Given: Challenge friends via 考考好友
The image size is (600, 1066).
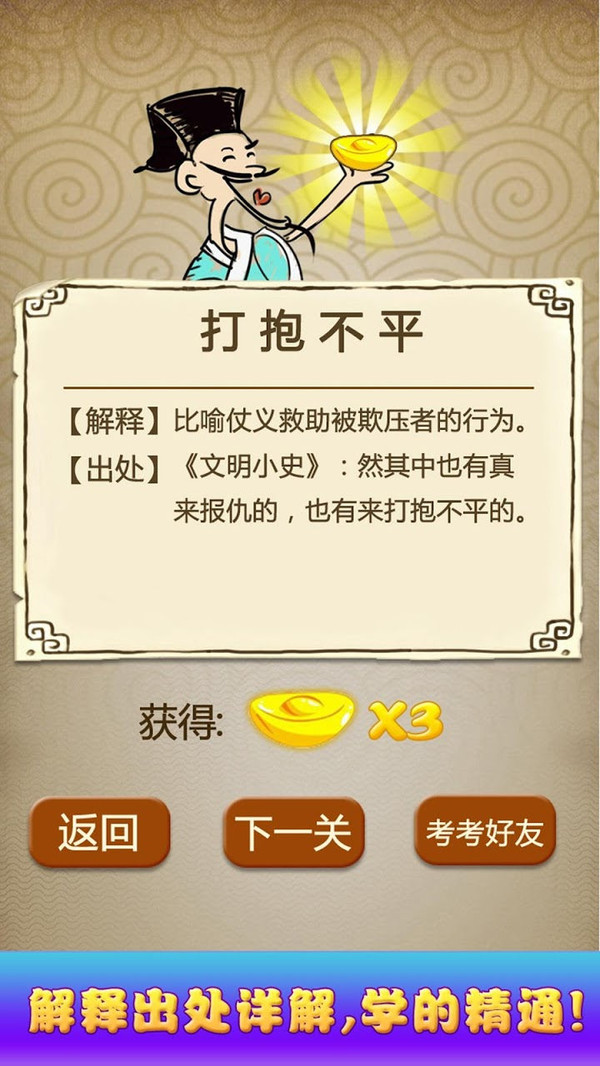Looking at the screenshot, I should click(485, 831).
